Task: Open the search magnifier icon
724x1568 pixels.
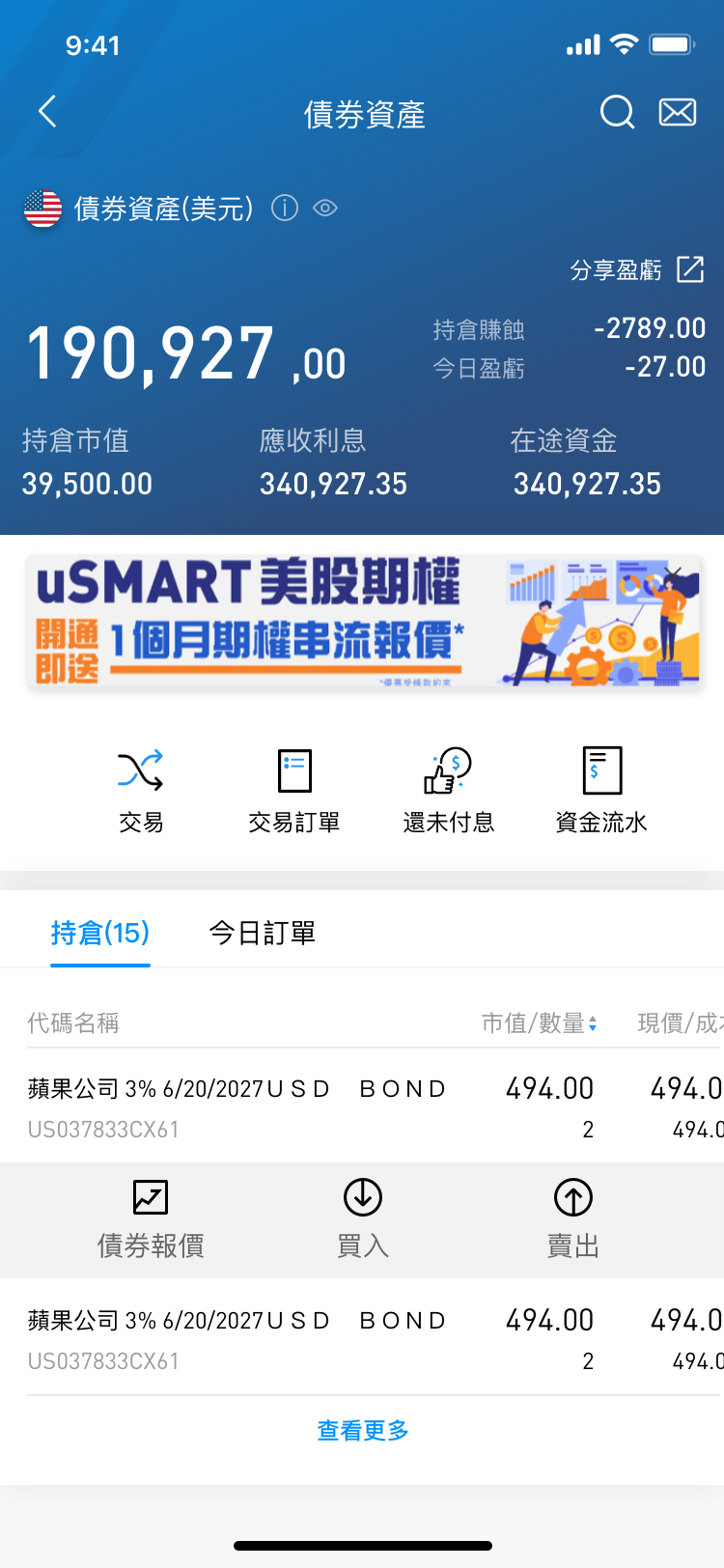Action: (x=617, y=112)
